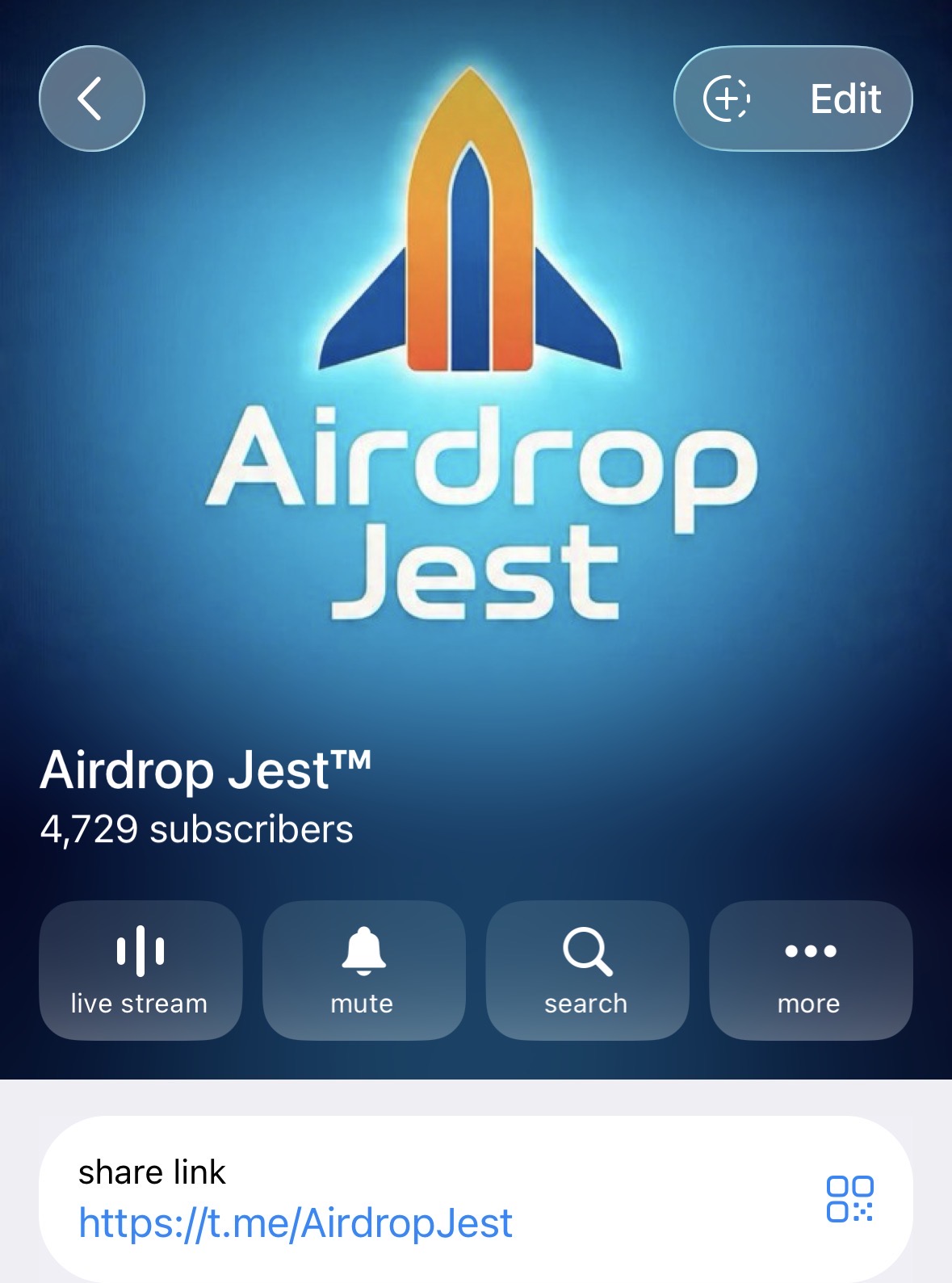Tap the 4,729 subscribers count

coord(196,830)
